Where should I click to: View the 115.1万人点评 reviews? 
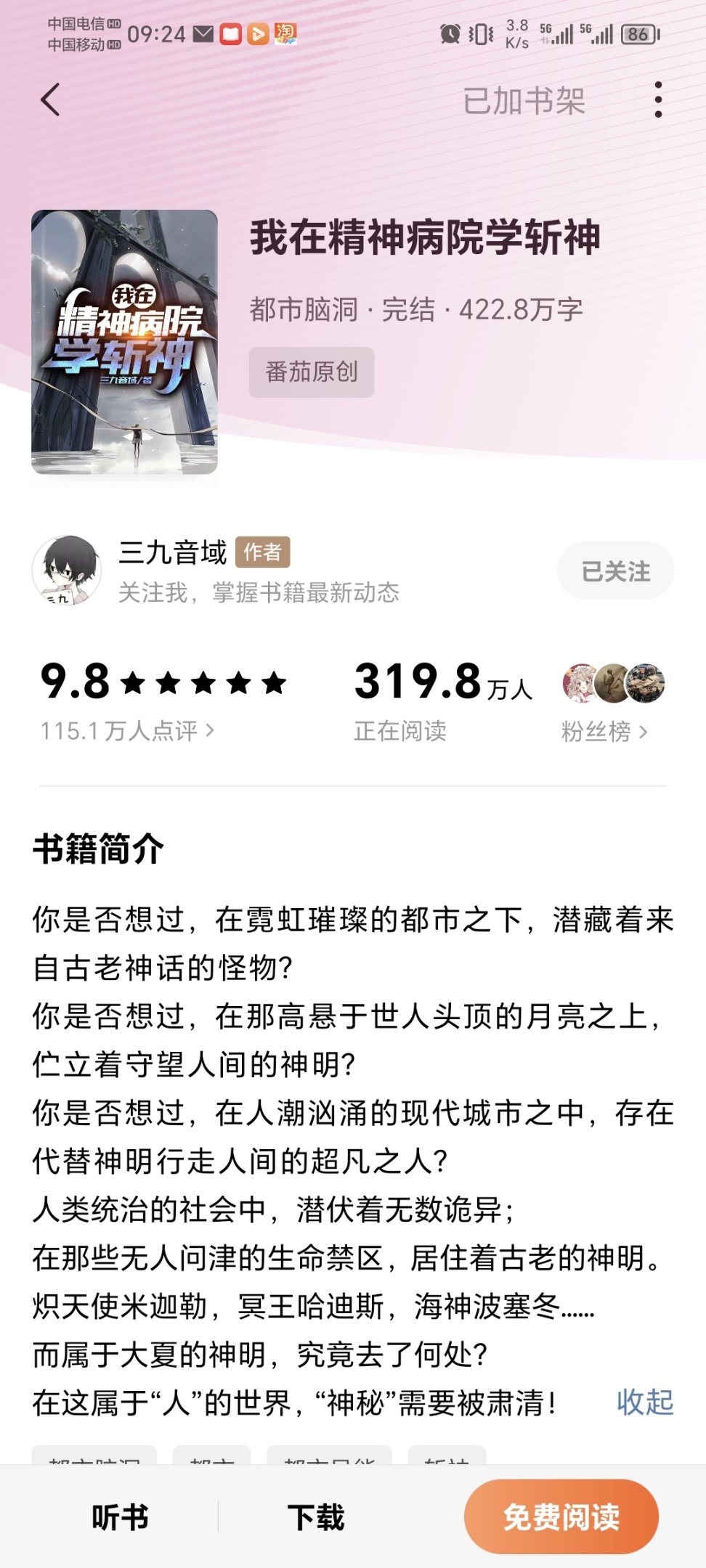(x=127, y=730)
